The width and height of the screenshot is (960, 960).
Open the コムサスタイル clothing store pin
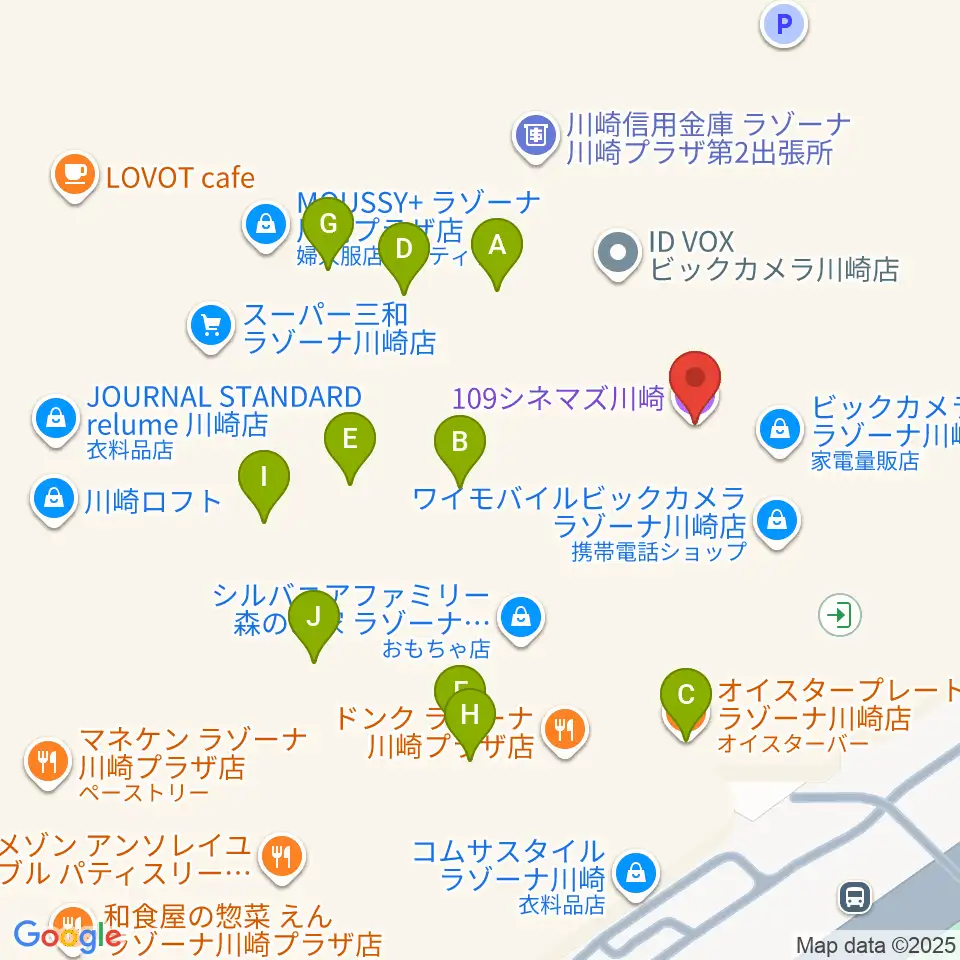click(636, 875)
